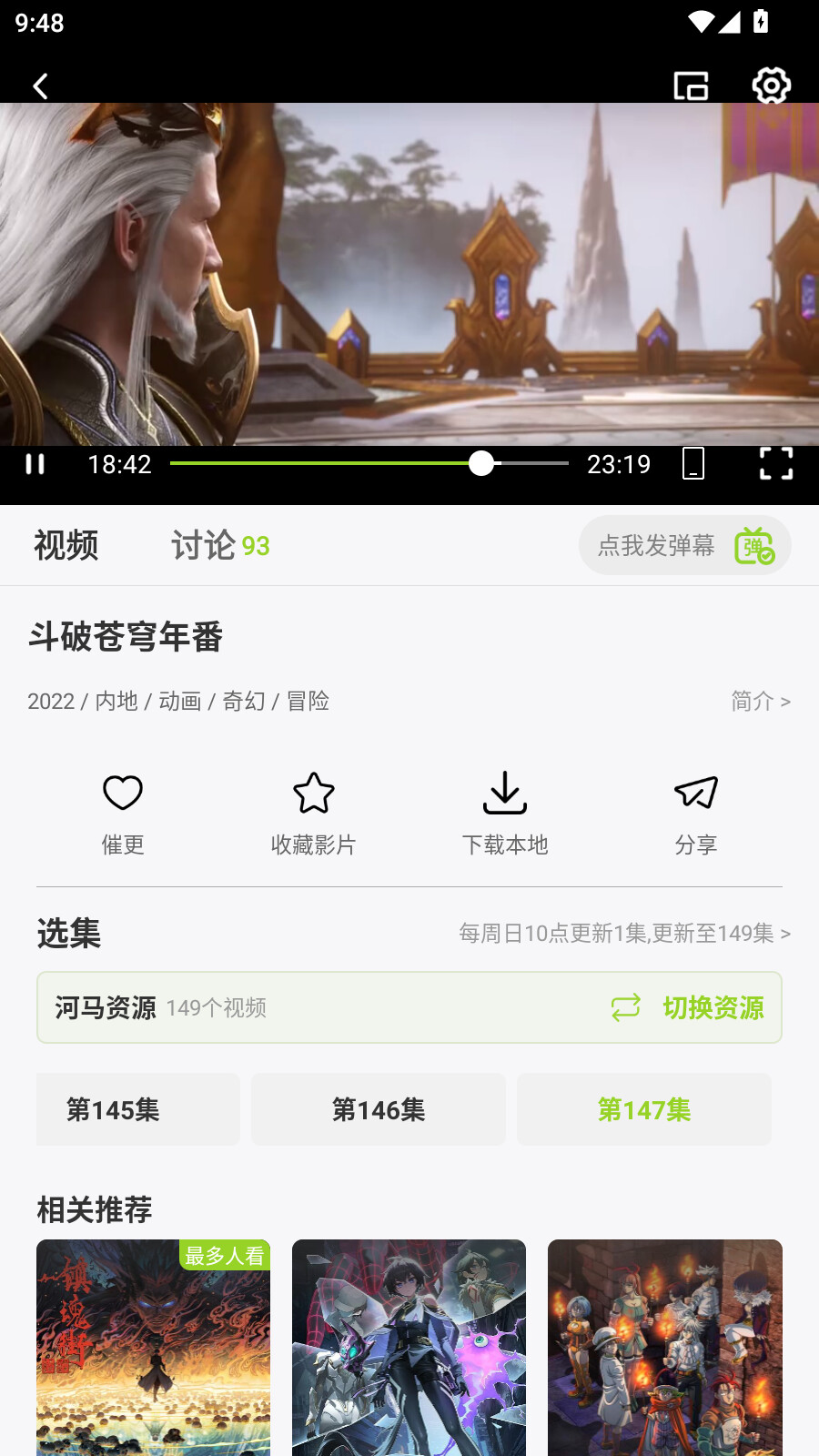This screenshot has height=1456, width=819.
Task: Select the 视频 tab
Action: pos(66,545)
